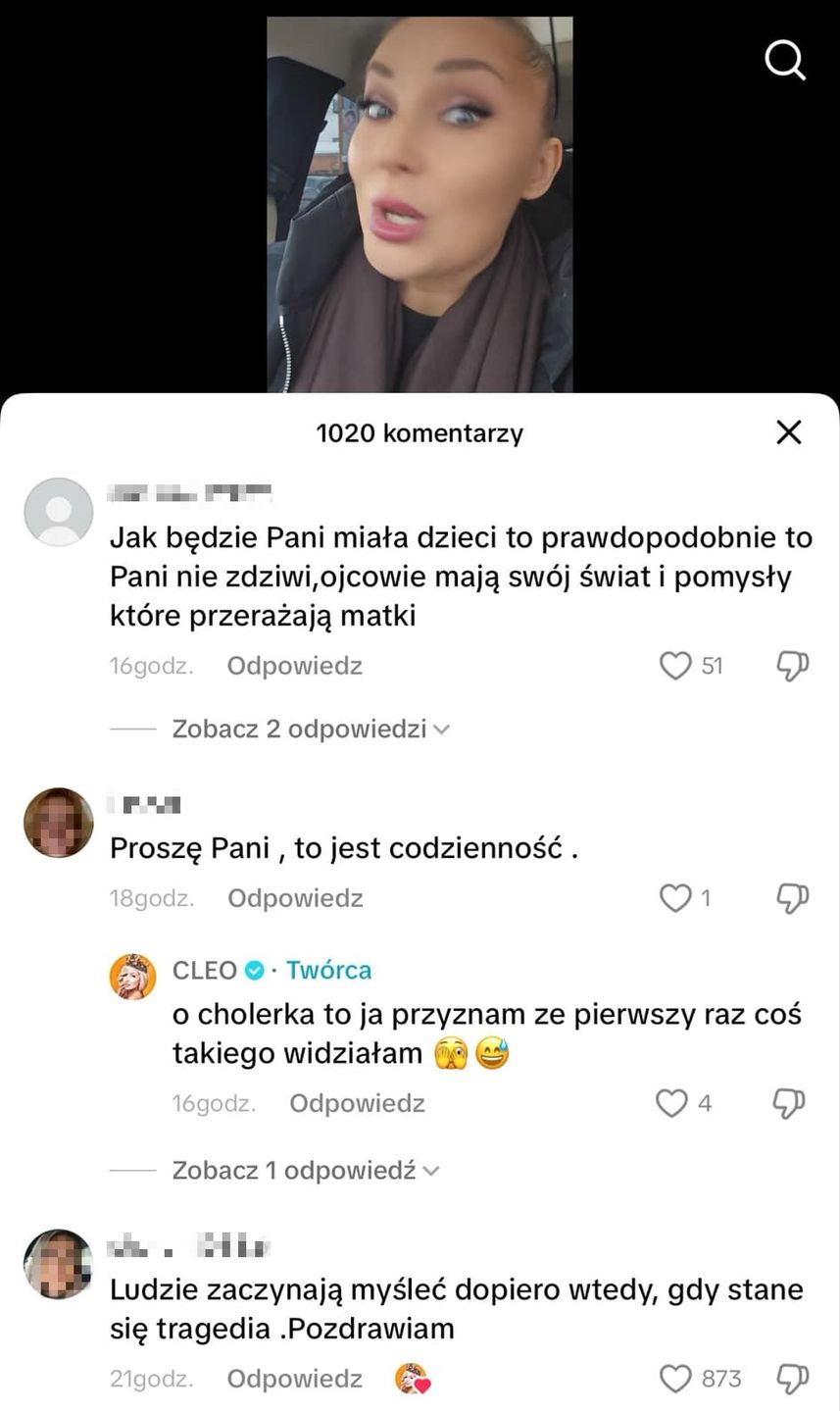Reply to CLEO's comment
The image size is (840, 1411).
357,1103
